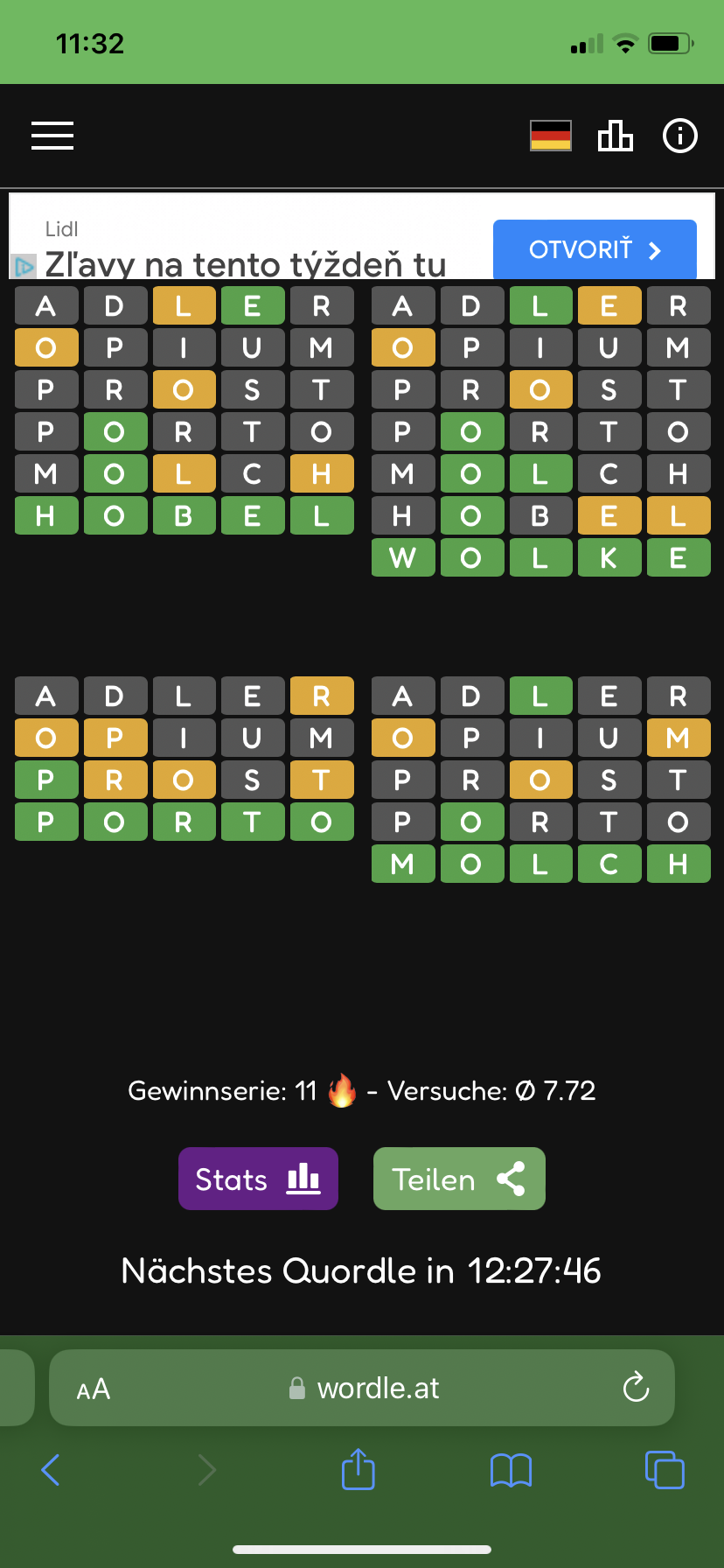Open the AA reader options in Safari
This screenshot has height=1568, width=724.
(94, 1389)
